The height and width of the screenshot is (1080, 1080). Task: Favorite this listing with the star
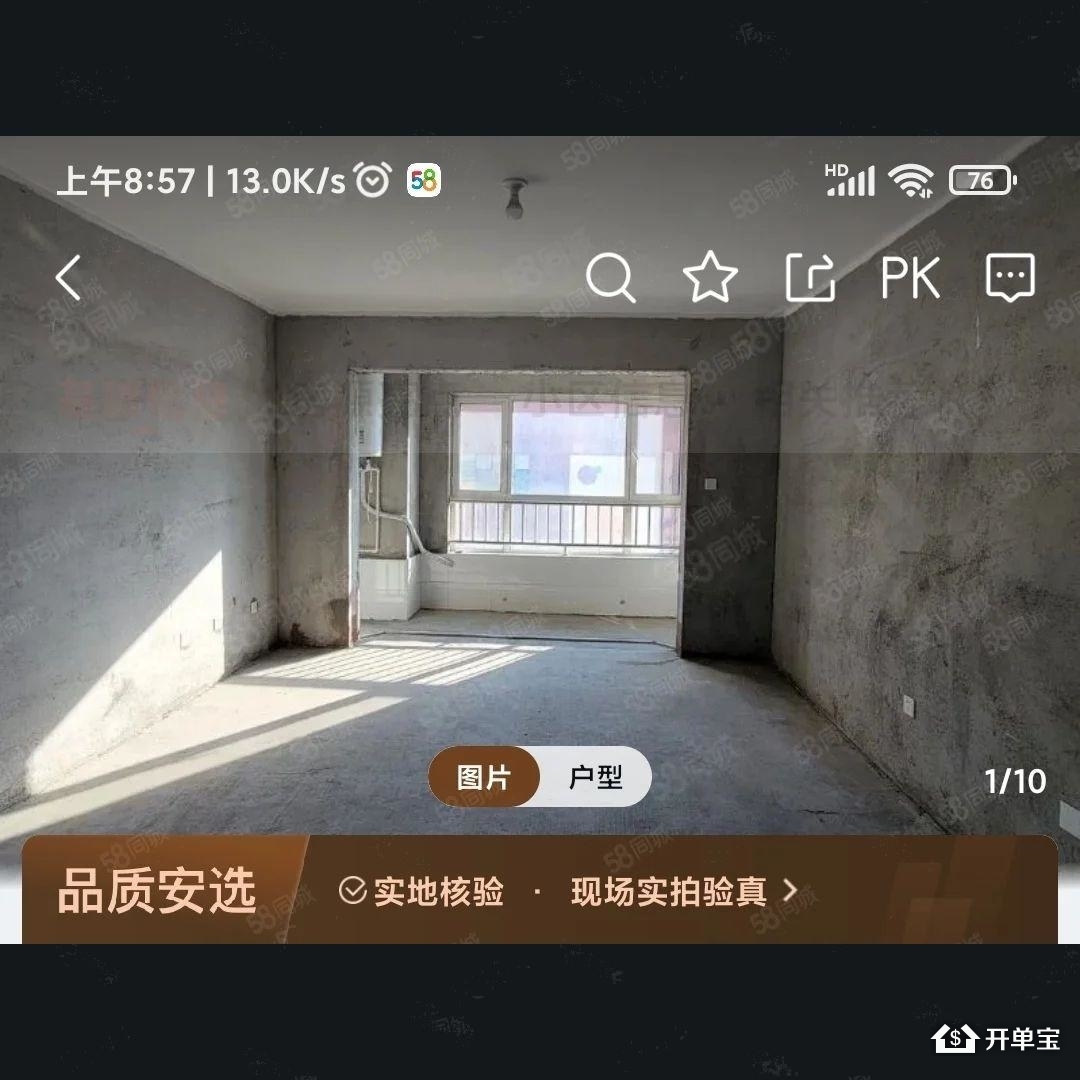click(x=710, y=278)
